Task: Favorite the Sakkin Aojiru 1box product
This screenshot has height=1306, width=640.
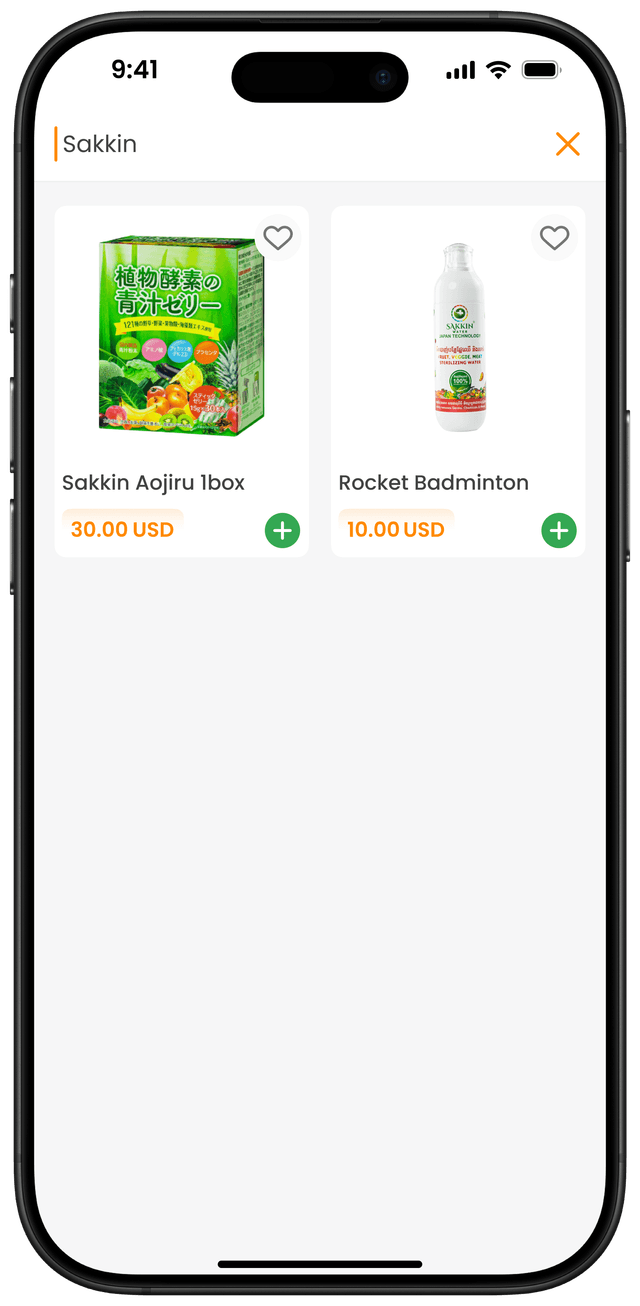Action: point(277,238)
